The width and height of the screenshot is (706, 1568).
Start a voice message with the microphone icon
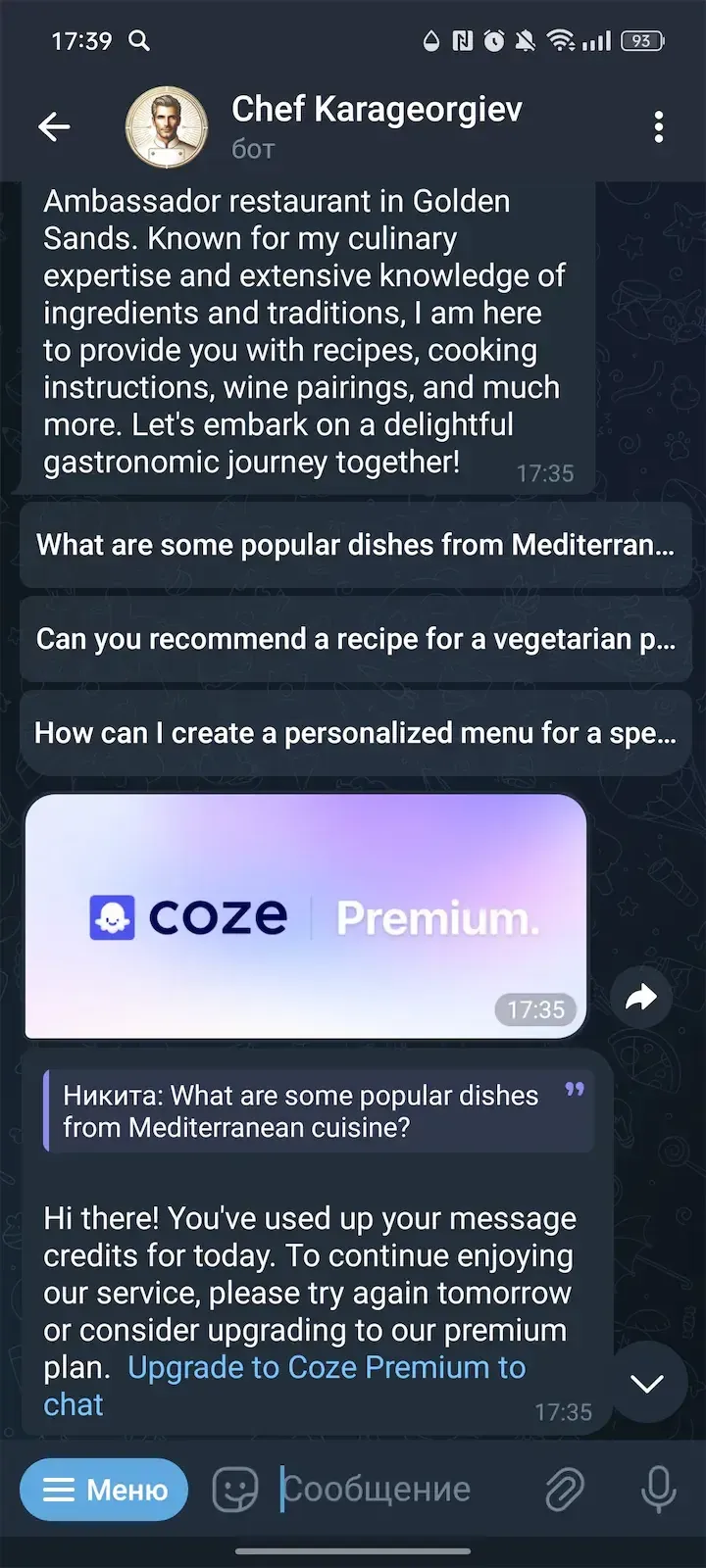coord(657,1489)
